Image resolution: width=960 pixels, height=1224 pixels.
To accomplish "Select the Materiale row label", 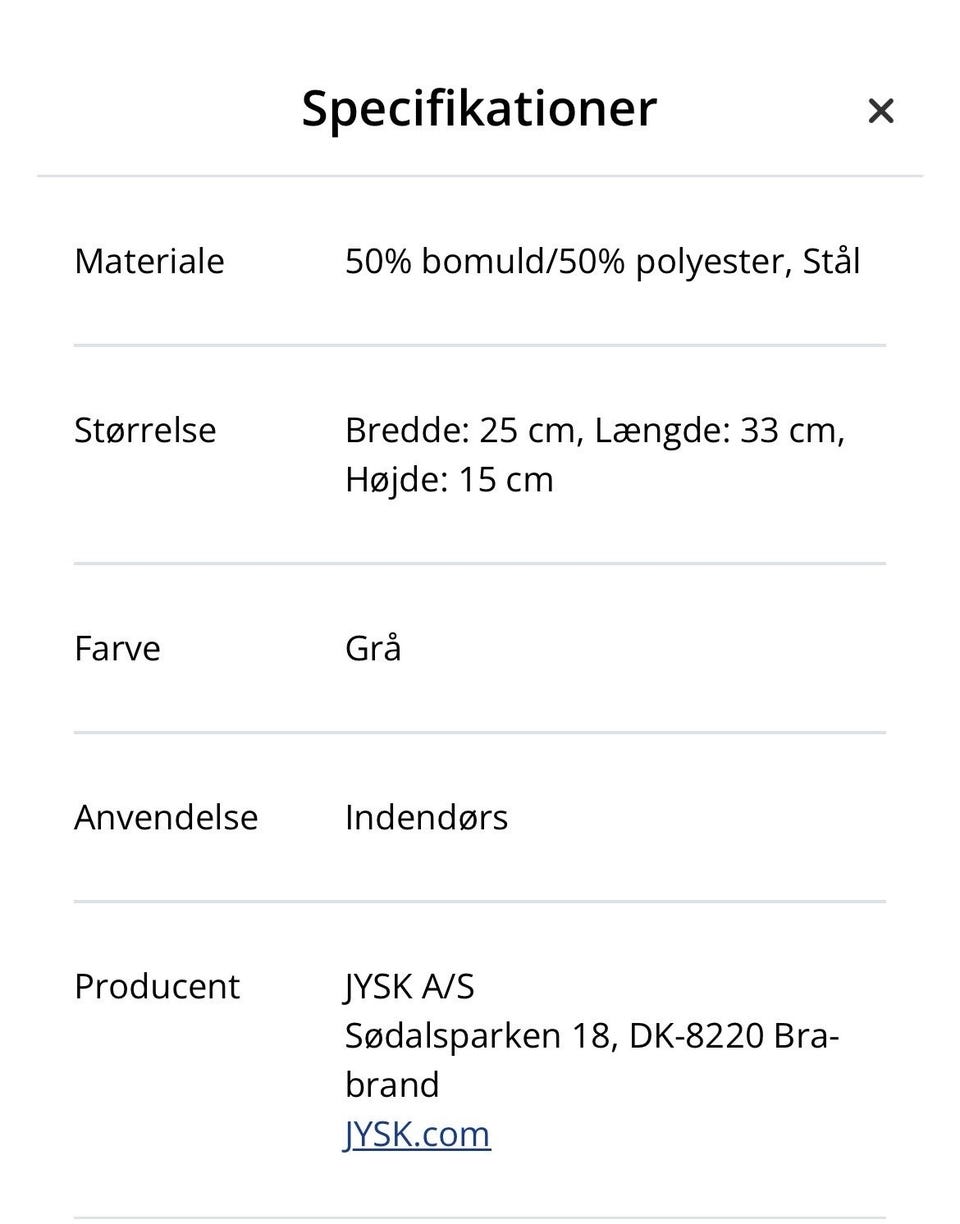I will pos(148,261).
